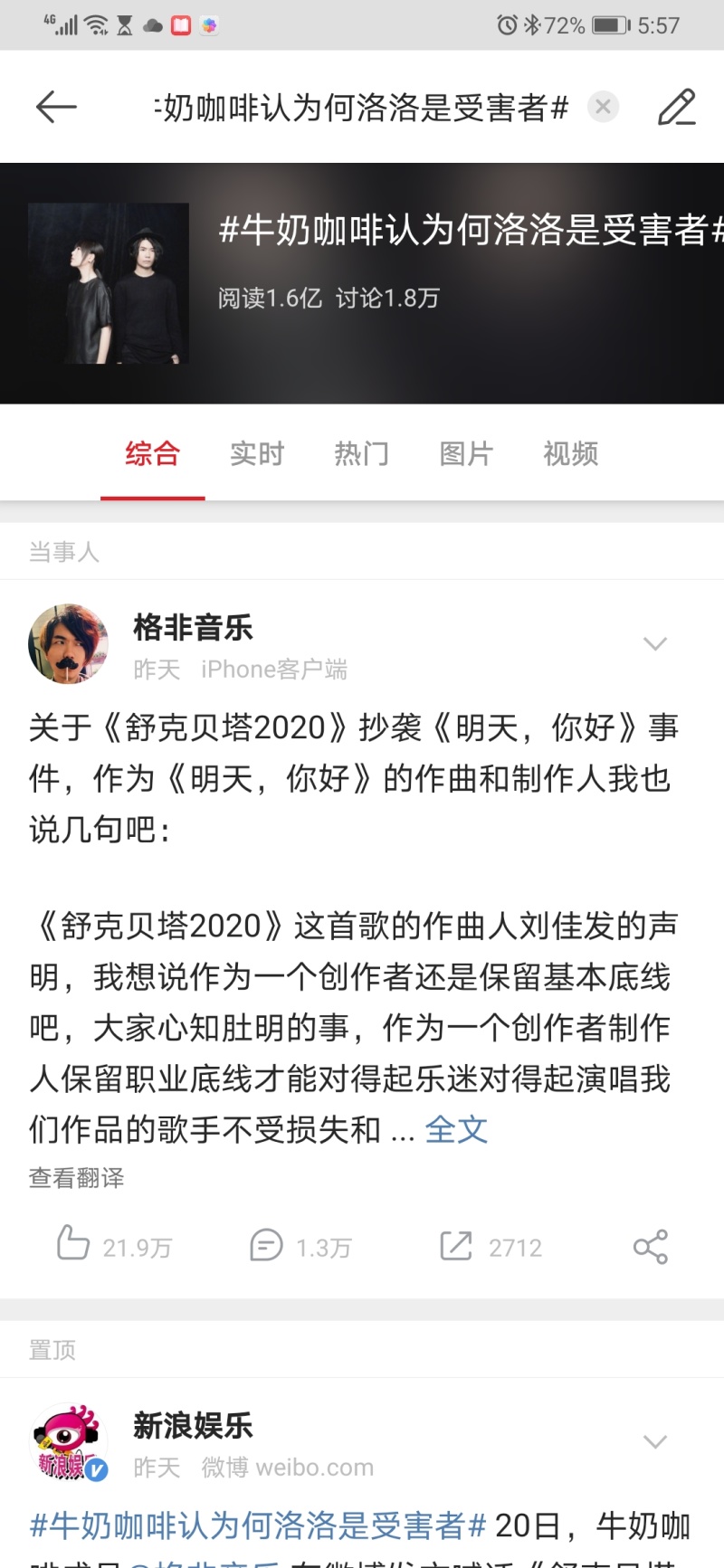Switch to the 视频 tab
The height and width of the screenshot is (1568, 724).
coord(569,454)
